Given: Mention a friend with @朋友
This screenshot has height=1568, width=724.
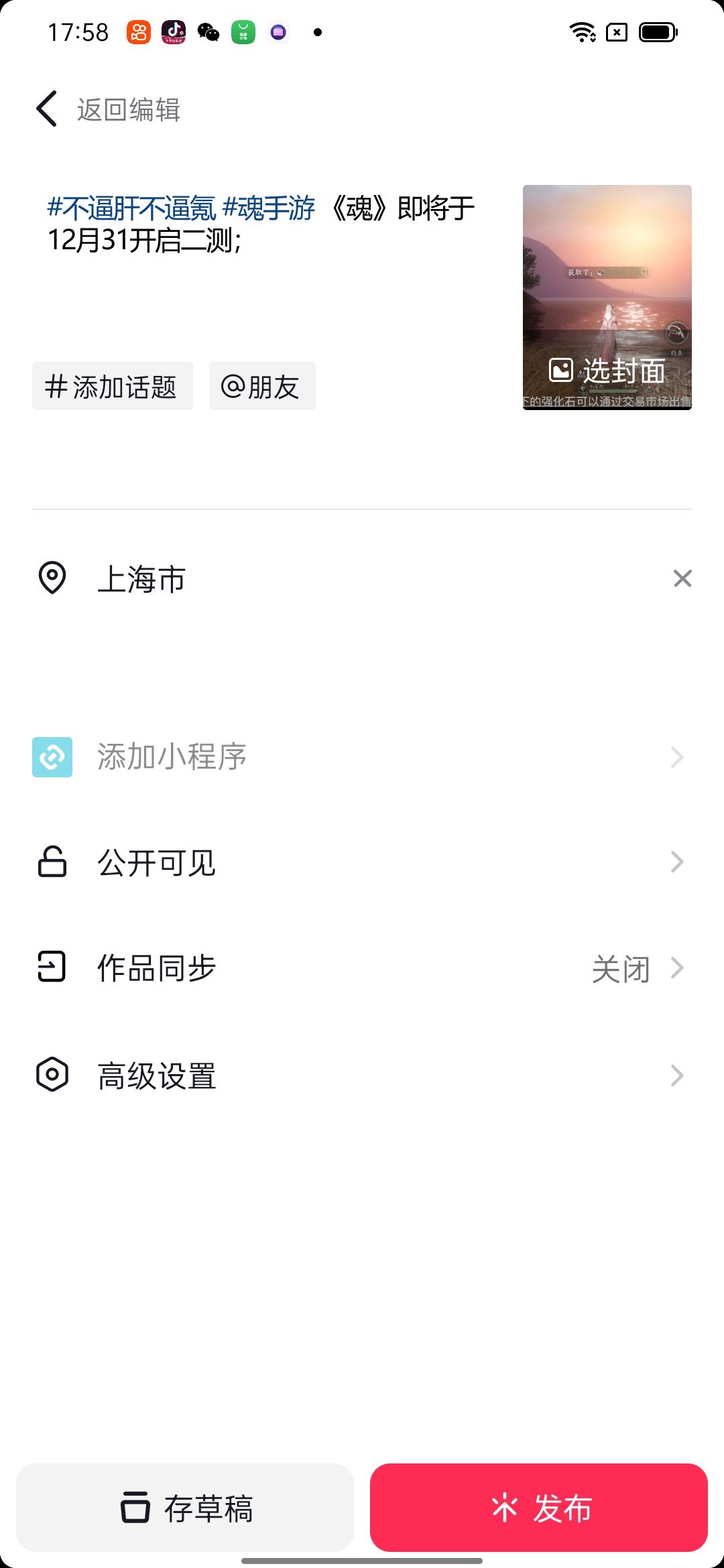Looking at the screenshot, I should click(262, 387).
